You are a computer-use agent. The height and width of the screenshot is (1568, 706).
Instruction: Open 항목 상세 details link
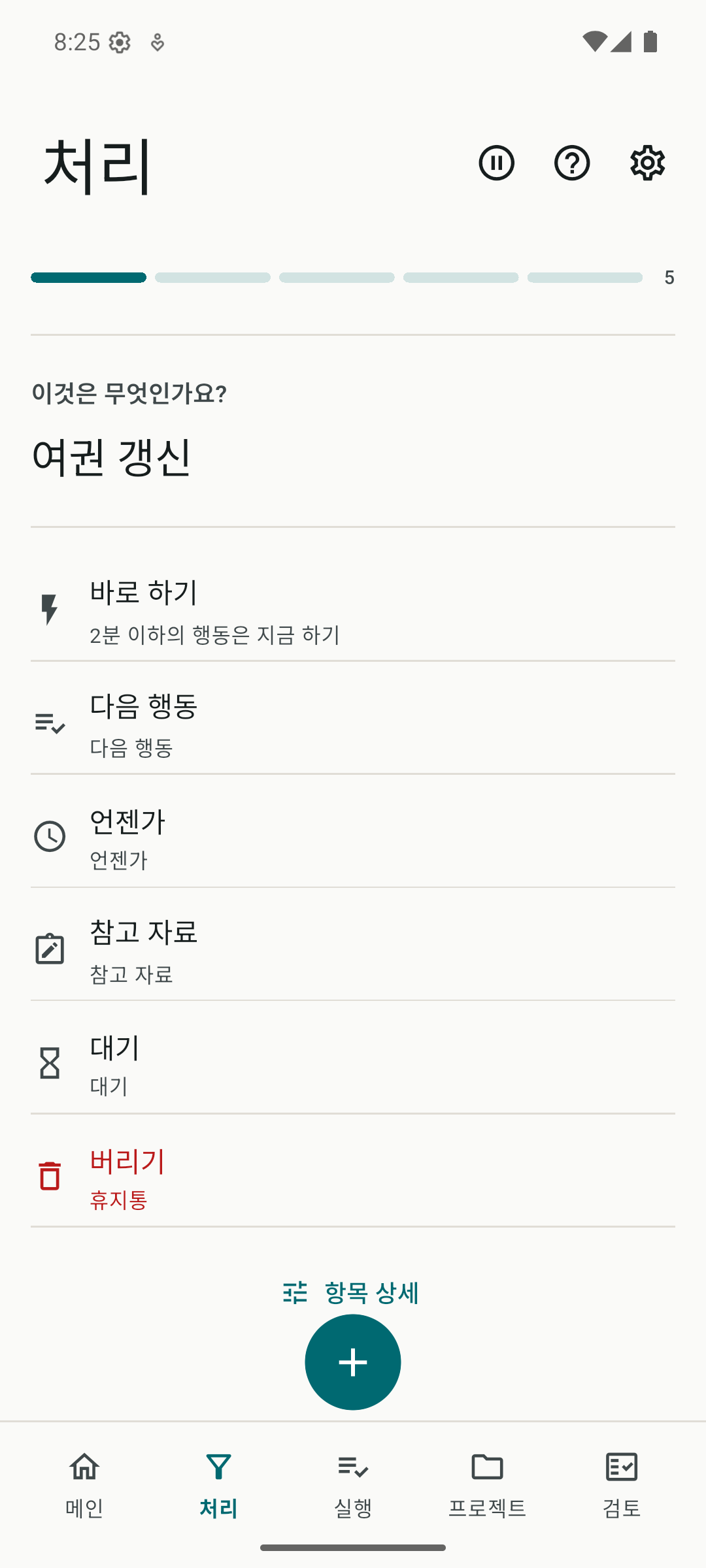[x=351, y=1292]
